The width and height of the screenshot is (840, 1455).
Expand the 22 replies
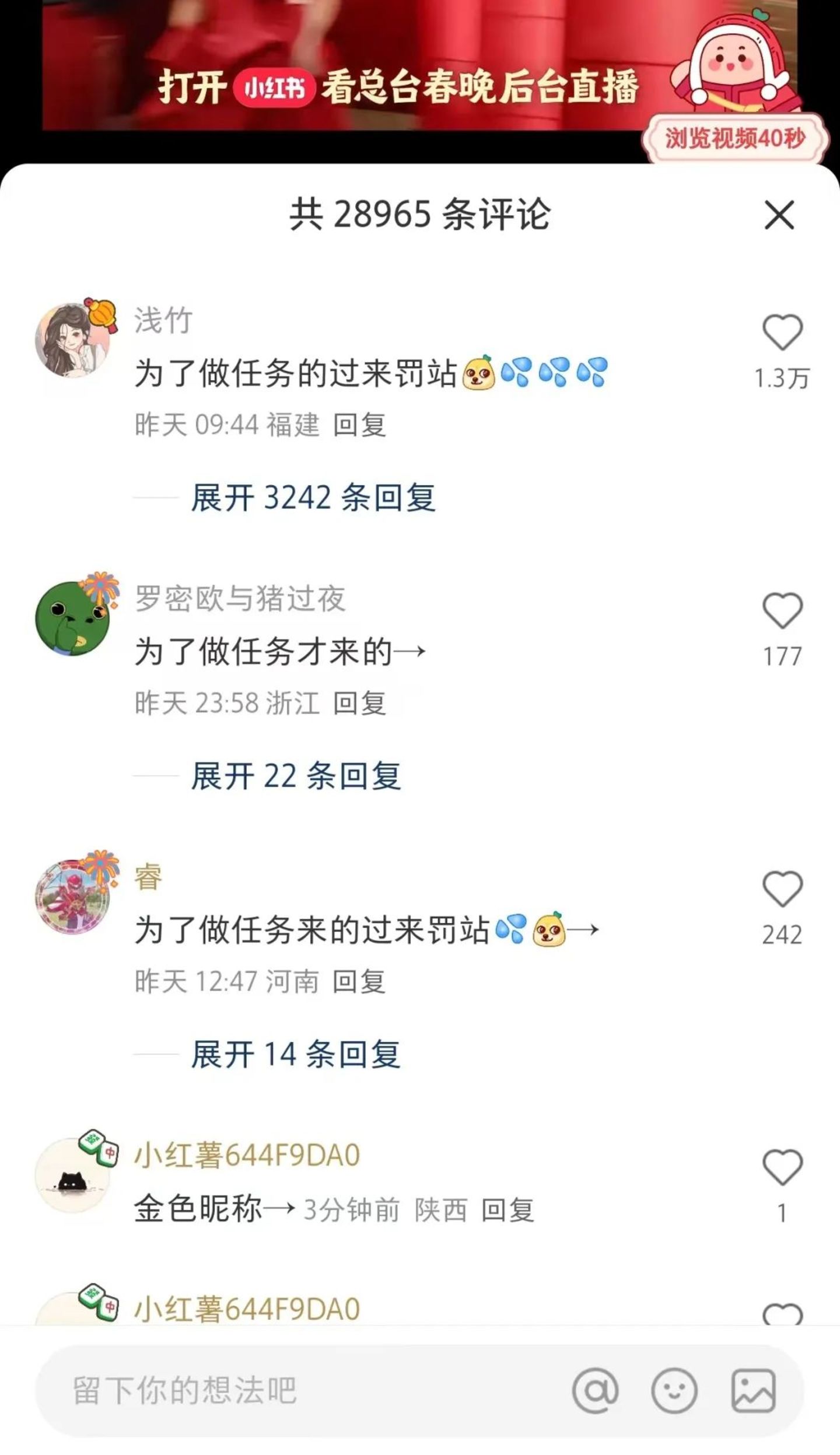[x=296, y=776]
